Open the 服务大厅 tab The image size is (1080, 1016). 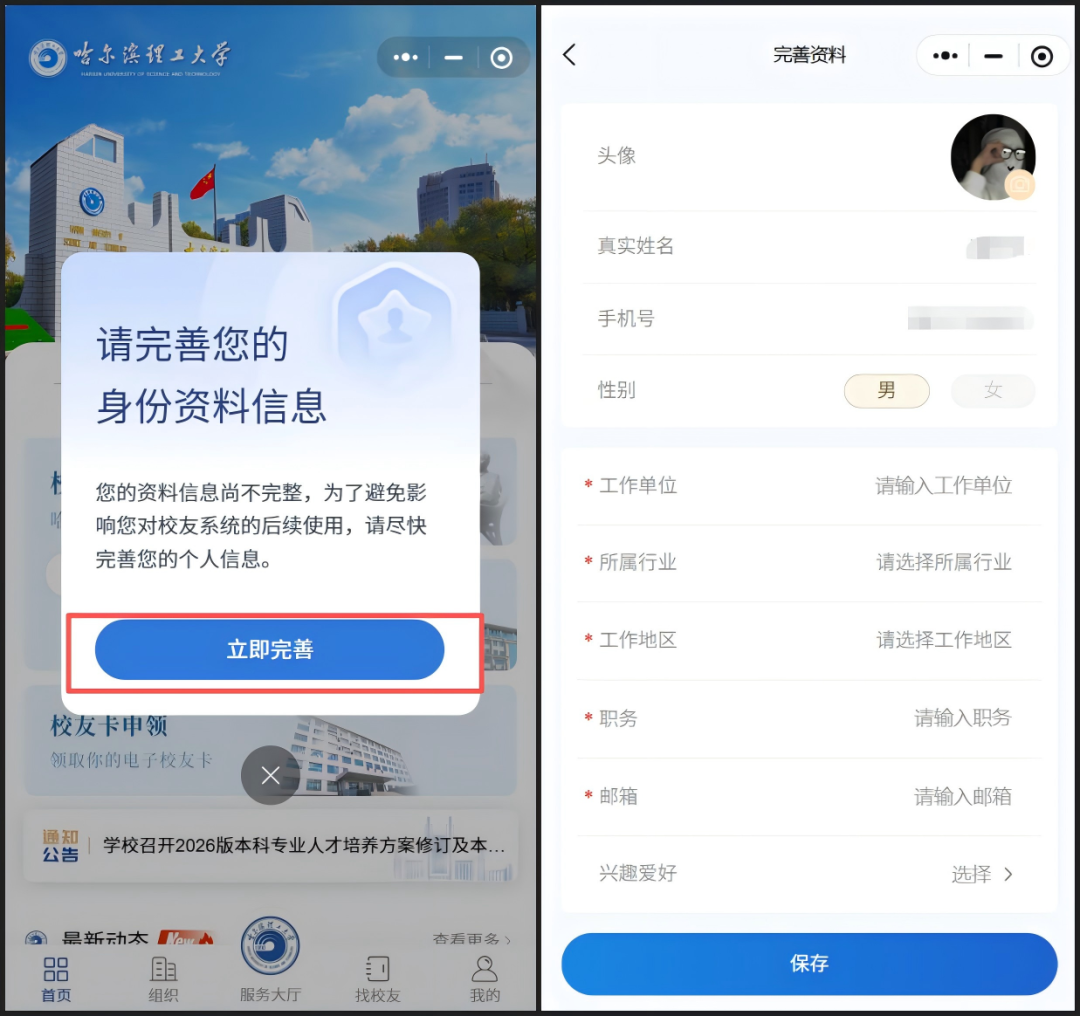pyautogui.click(x=270, y=960)
